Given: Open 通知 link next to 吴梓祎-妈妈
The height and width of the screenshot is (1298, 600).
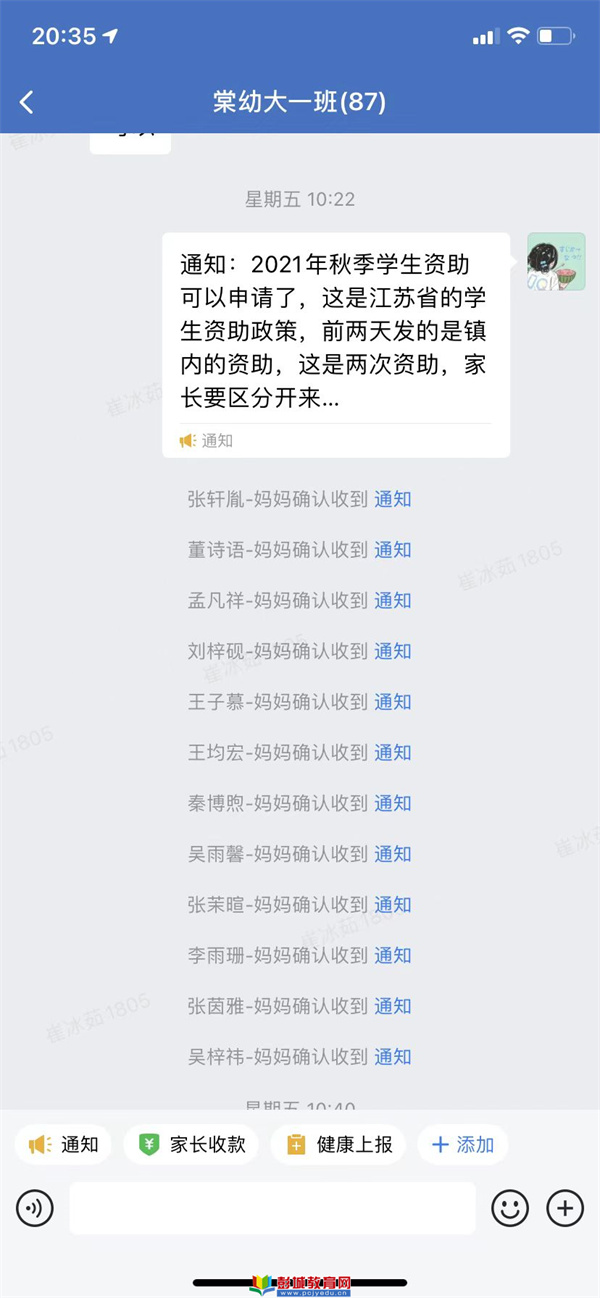Looking at the screenshot, I should point(393,1057).
